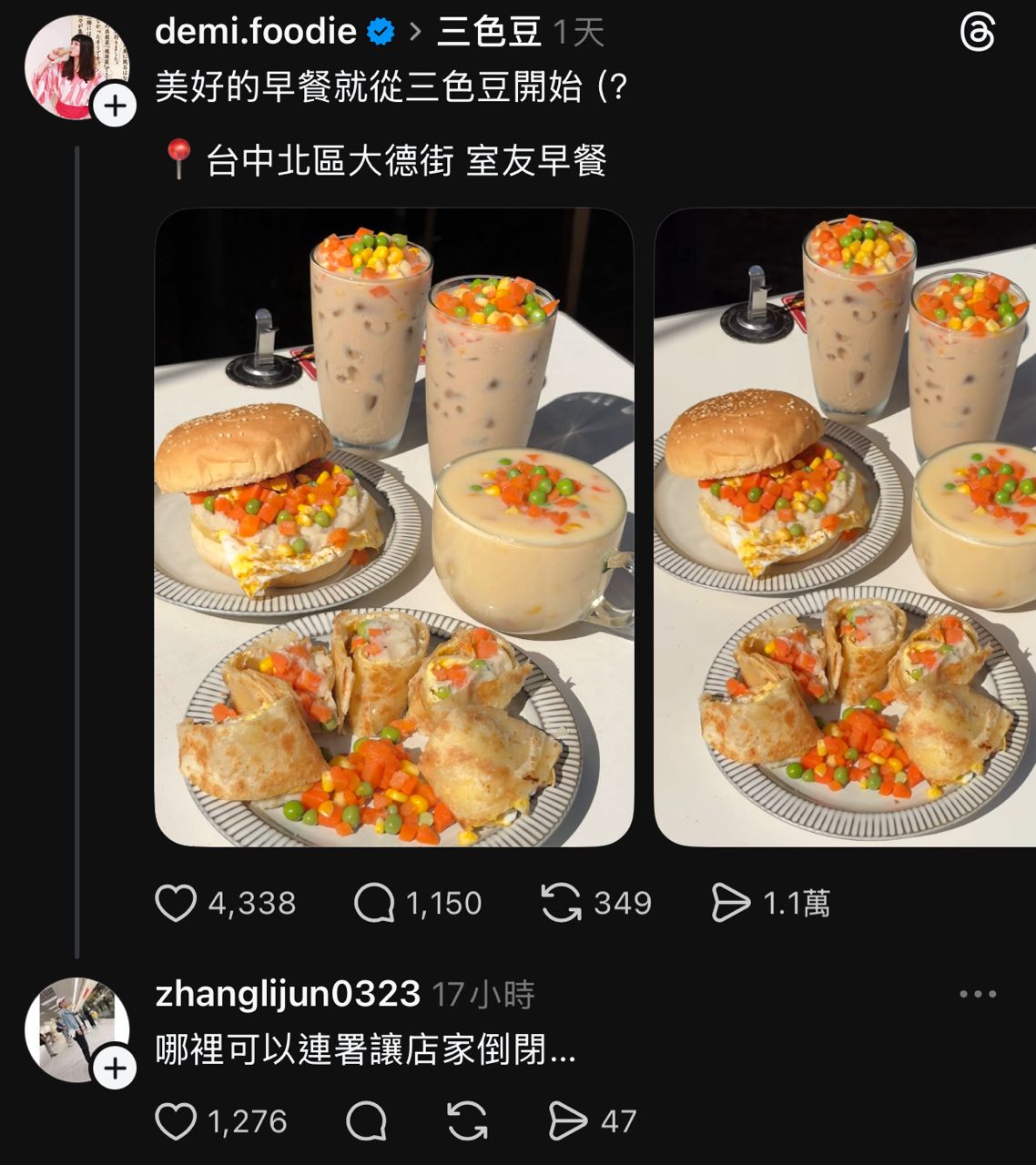Open the 三色豆 topic tag
Viewport: 1036px width, 1165px height.
489,33
